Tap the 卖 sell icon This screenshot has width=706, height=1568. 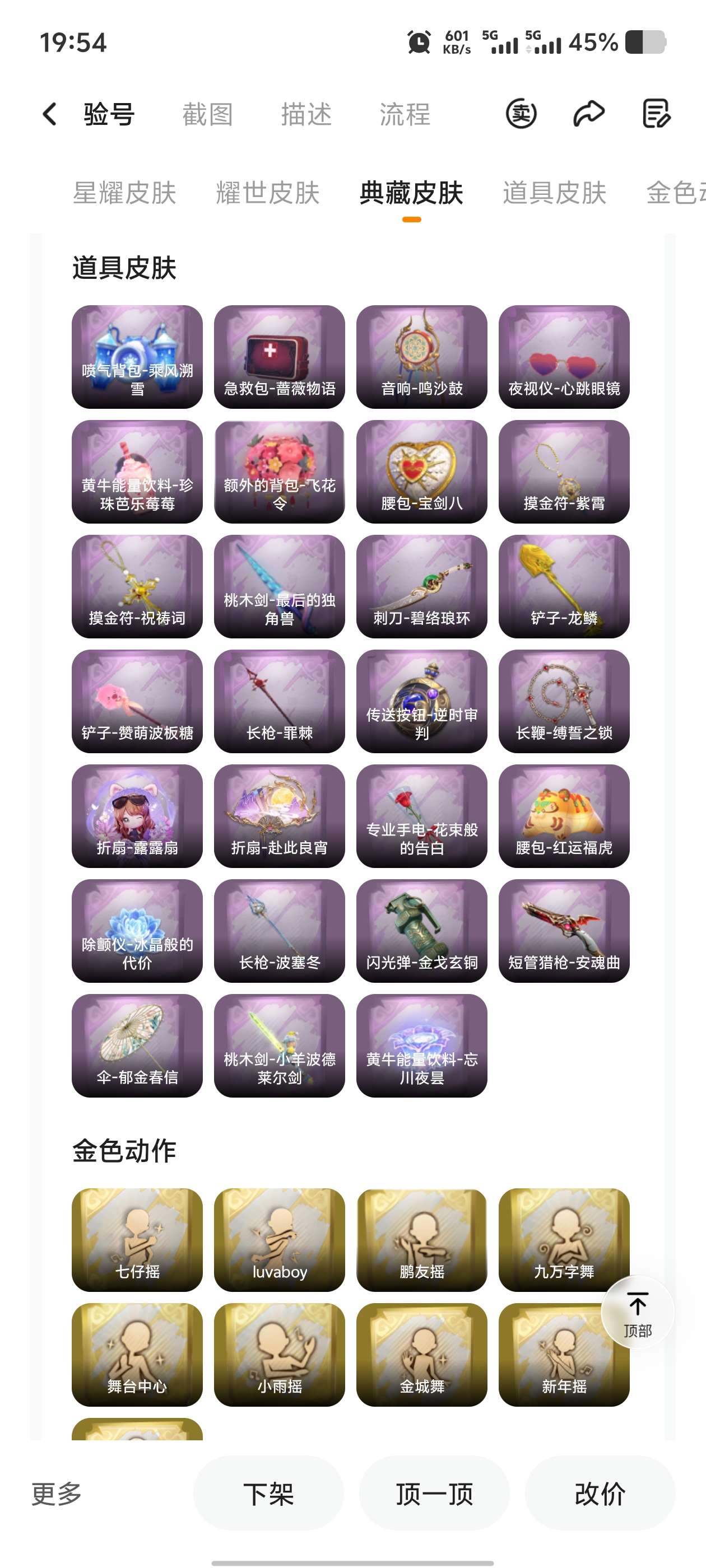tap(522, 113)
